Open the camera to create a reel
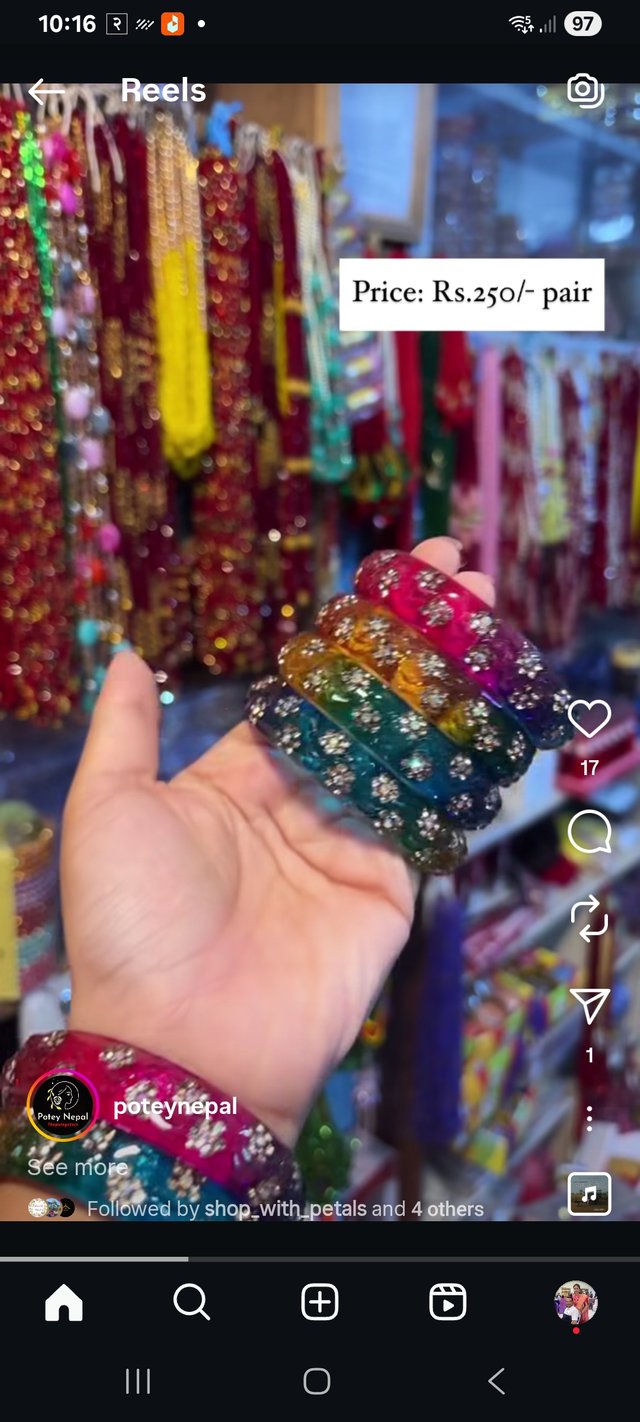This screenshot has height=1422, width=640. click(x=585, y=90)
